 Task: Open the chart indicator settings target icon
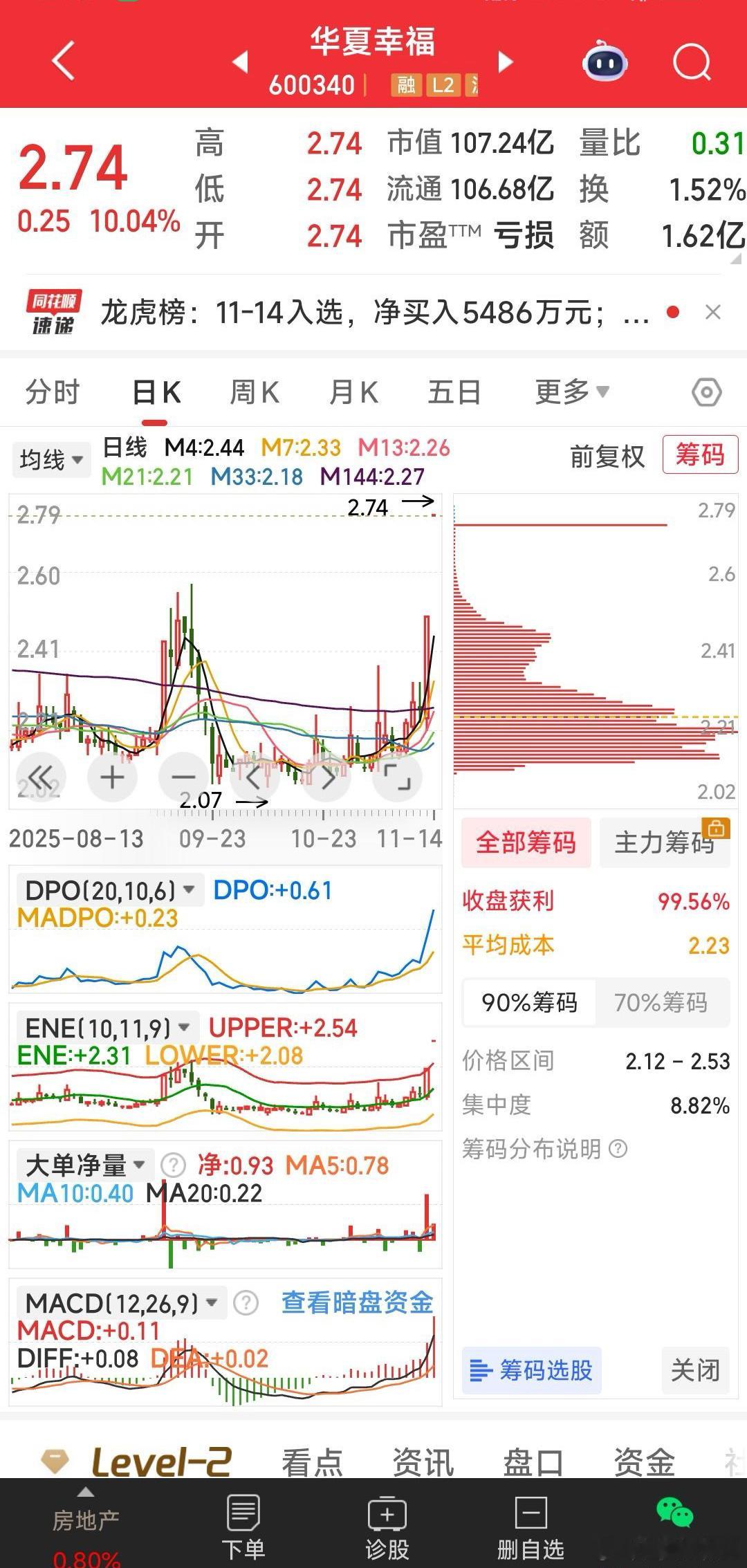(x=707, y=391)
